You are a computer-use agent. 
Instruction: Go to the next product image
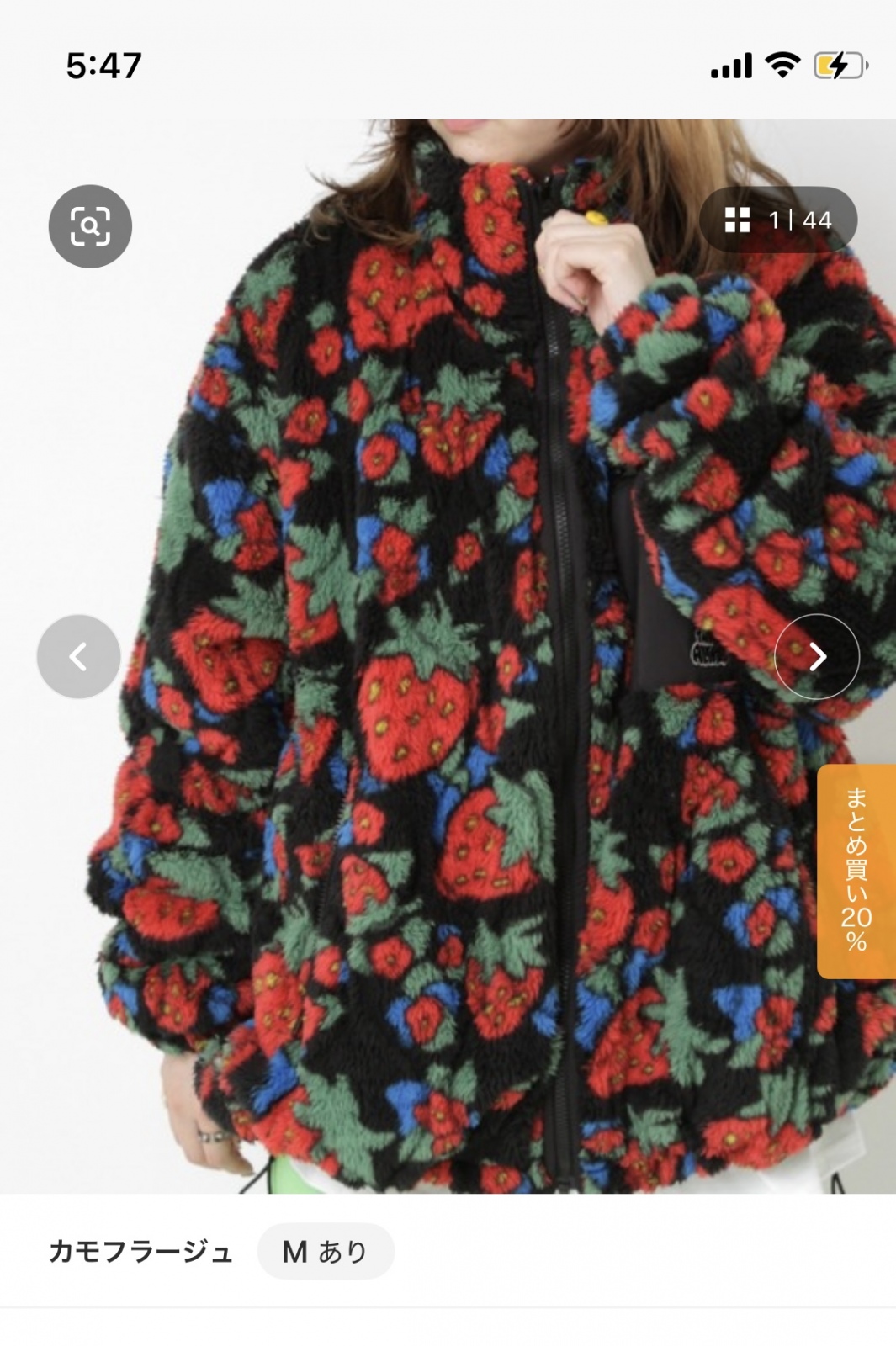coord(816,657)
